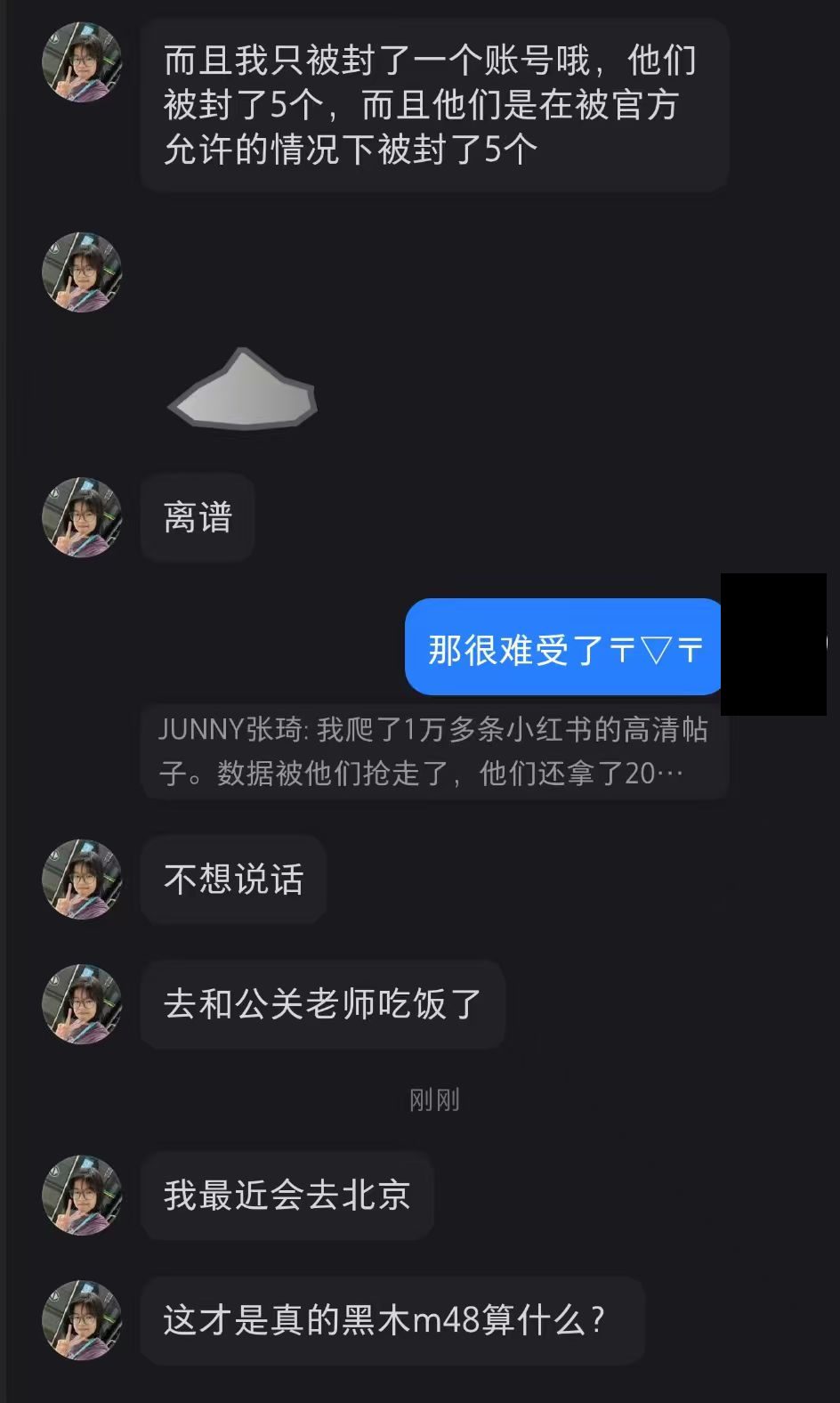Select the bubble '去和公关老师吃饭了'

pyautogui.click(x=322, y=1004)
